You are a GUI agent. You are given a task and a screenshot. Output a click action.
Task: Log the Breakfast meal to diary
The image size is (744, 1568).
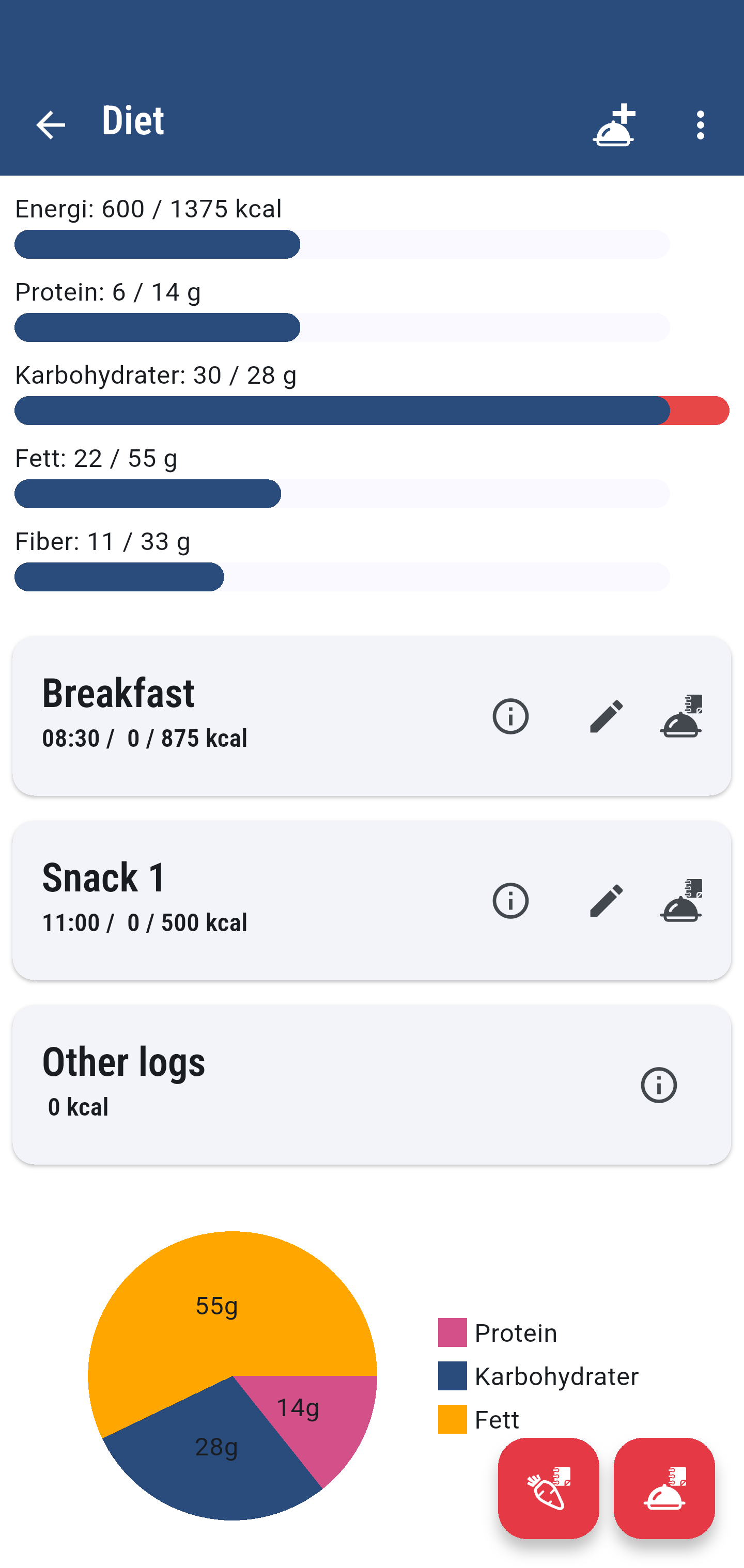click(681, 716)
